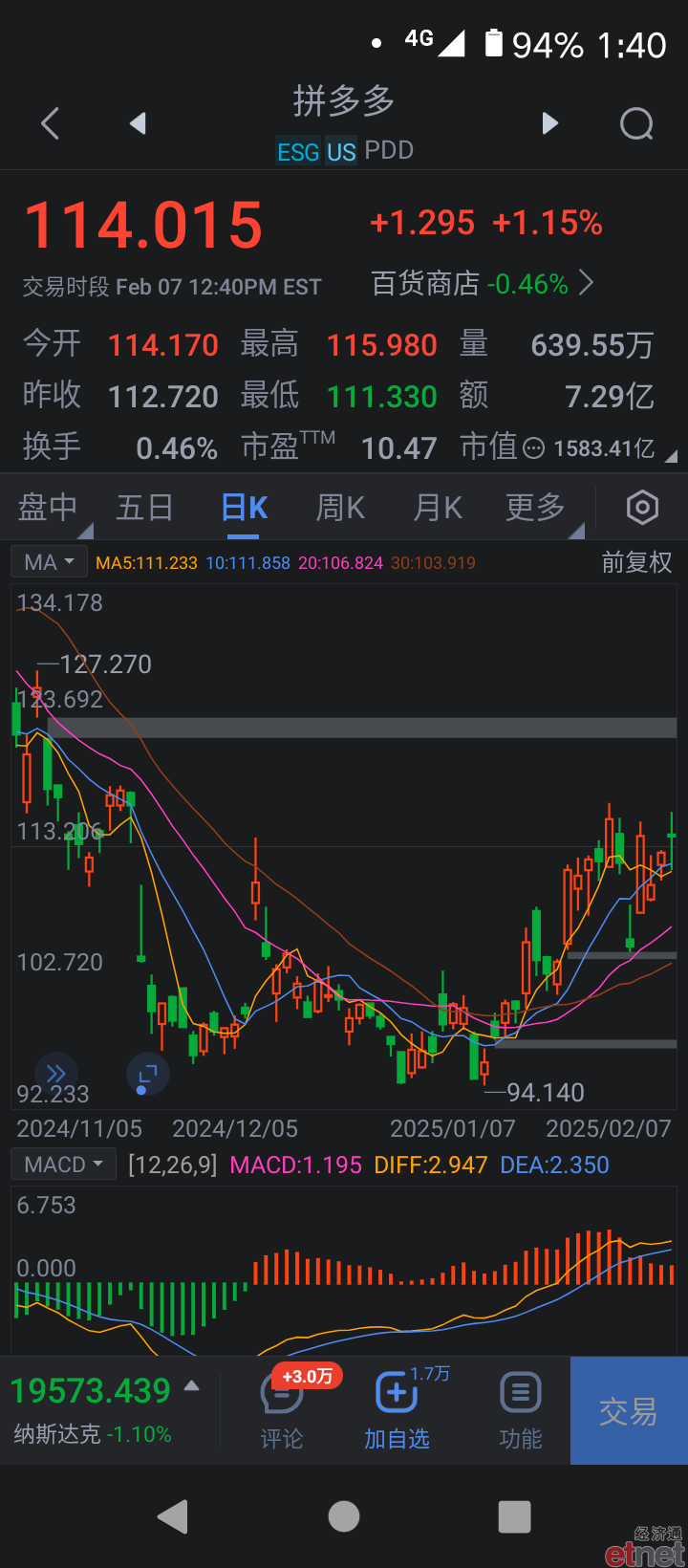The image size is (688, 1568).
Task: Select the 月K chart tab
Action: pos(438,507)
